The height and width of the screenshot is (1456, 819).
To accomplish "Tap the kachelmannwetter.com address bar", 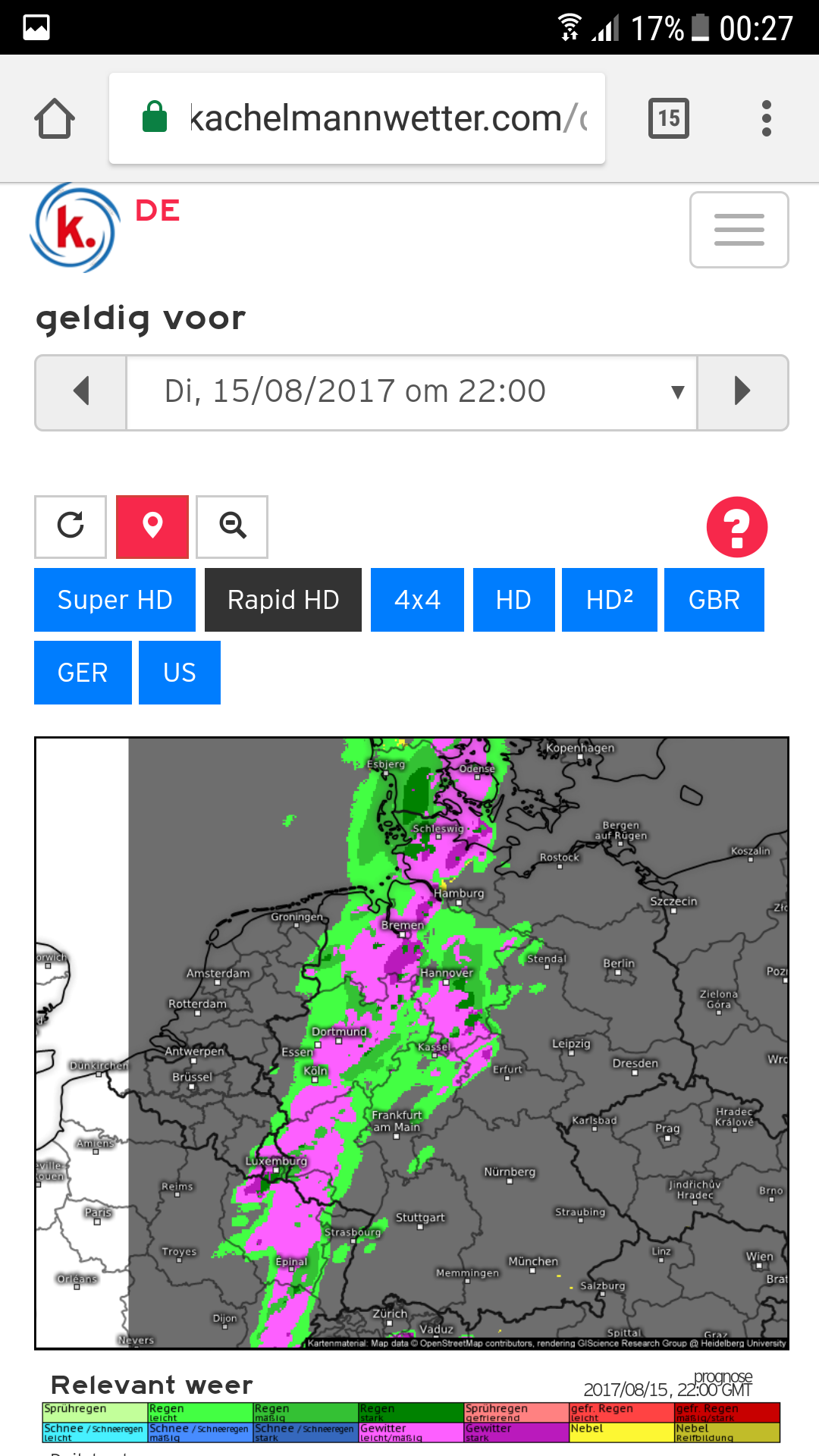I will coord(357,118).
